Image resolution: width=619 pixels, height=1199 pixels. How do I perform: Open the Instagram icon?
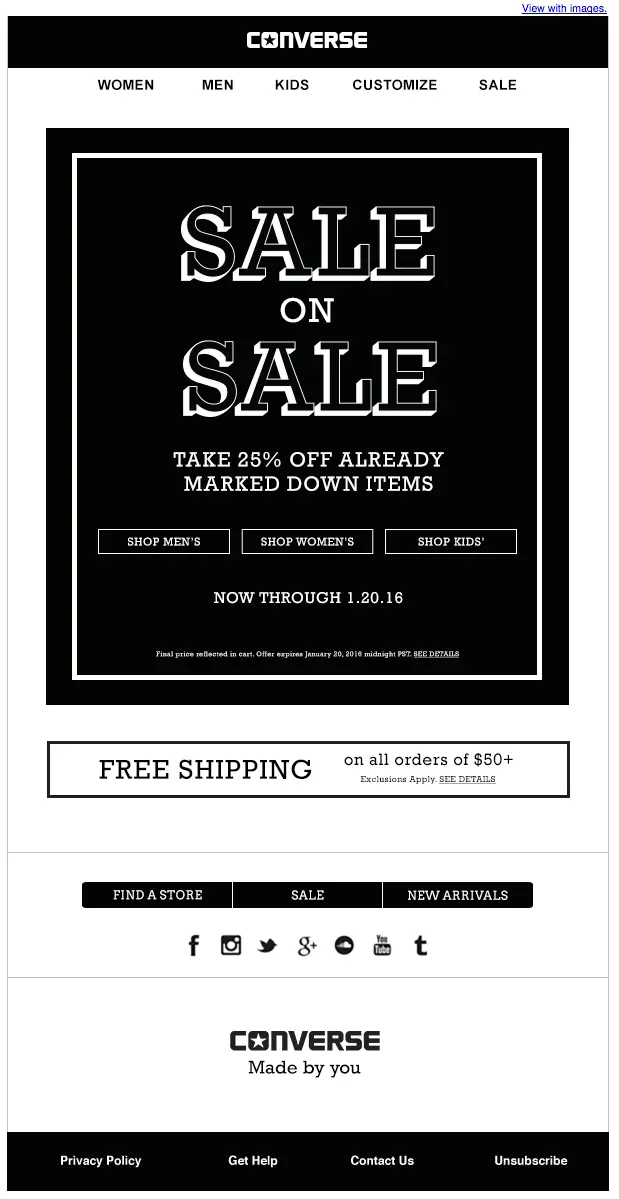pyautogui.click(x=231, y=945)
